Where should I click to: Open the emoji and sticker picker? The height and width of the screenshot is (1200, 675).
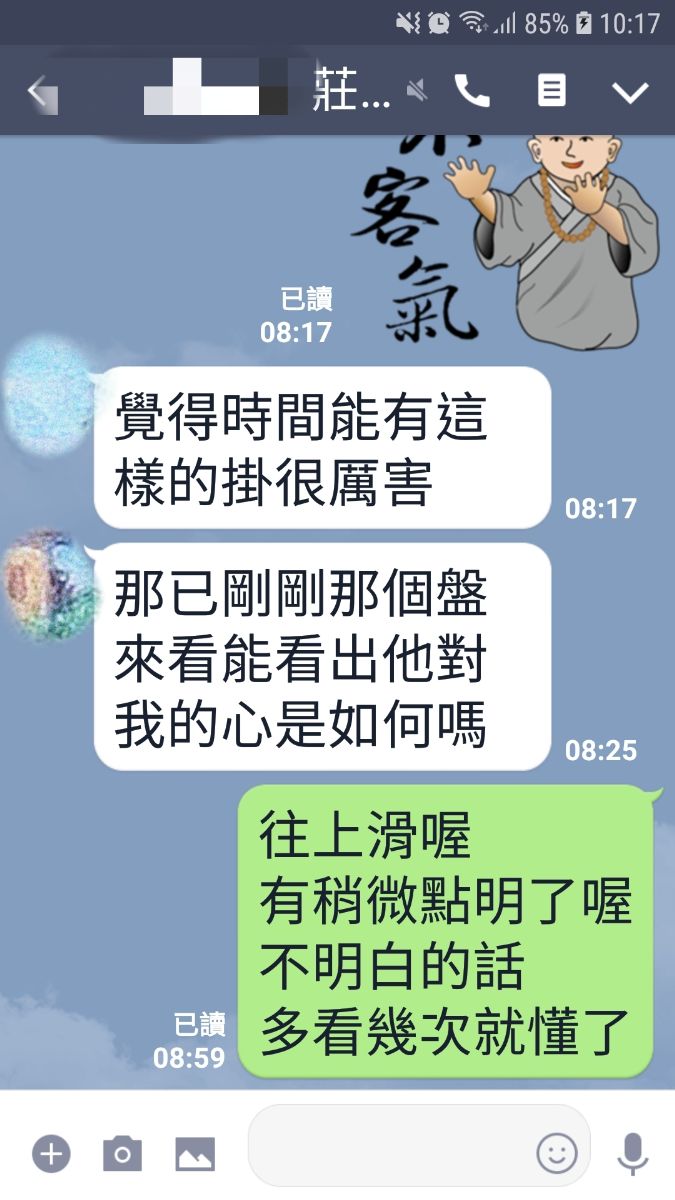click(x=557, y=1153)
